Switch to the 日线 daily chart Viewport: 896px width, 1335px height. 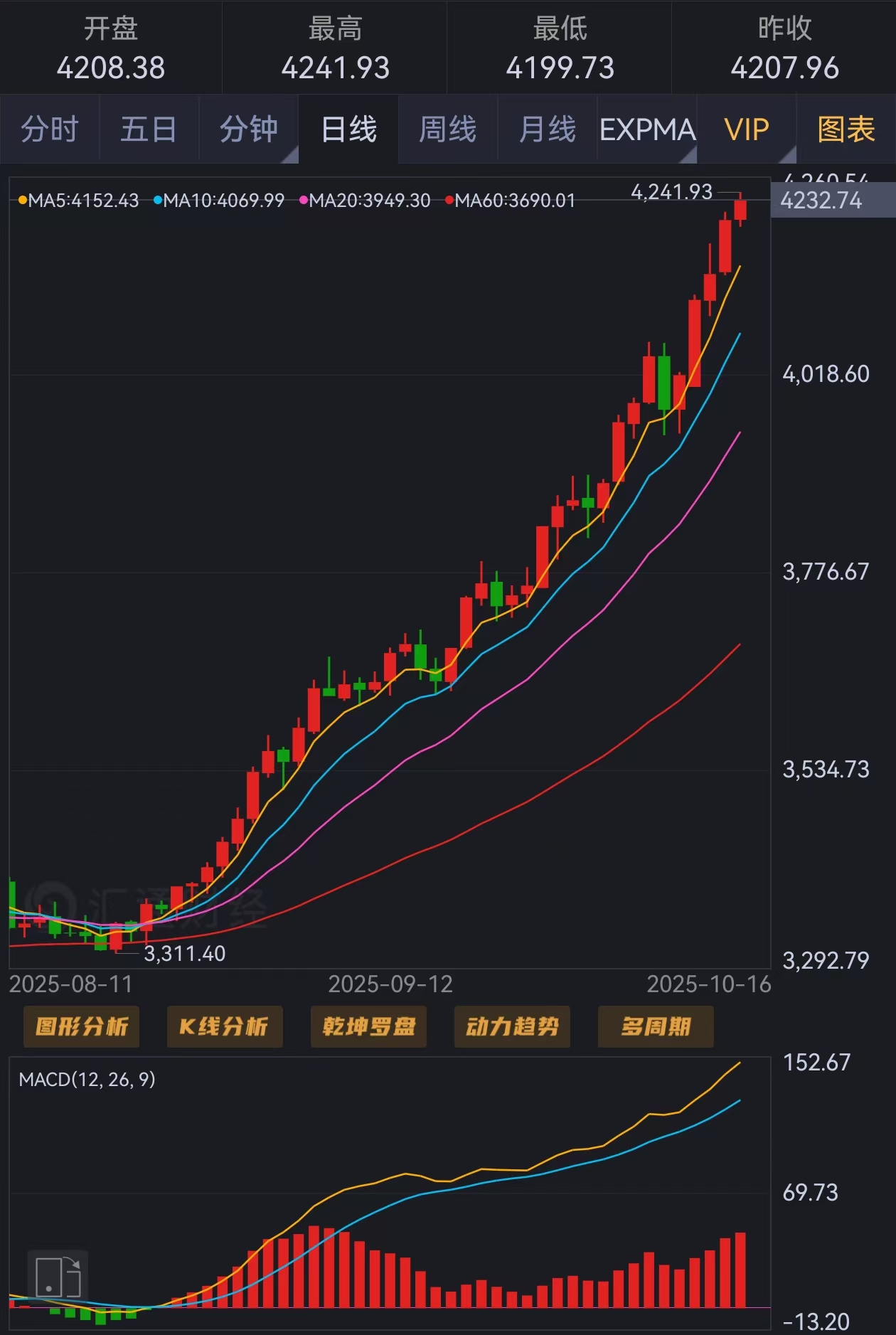click(x=348, y=129)
